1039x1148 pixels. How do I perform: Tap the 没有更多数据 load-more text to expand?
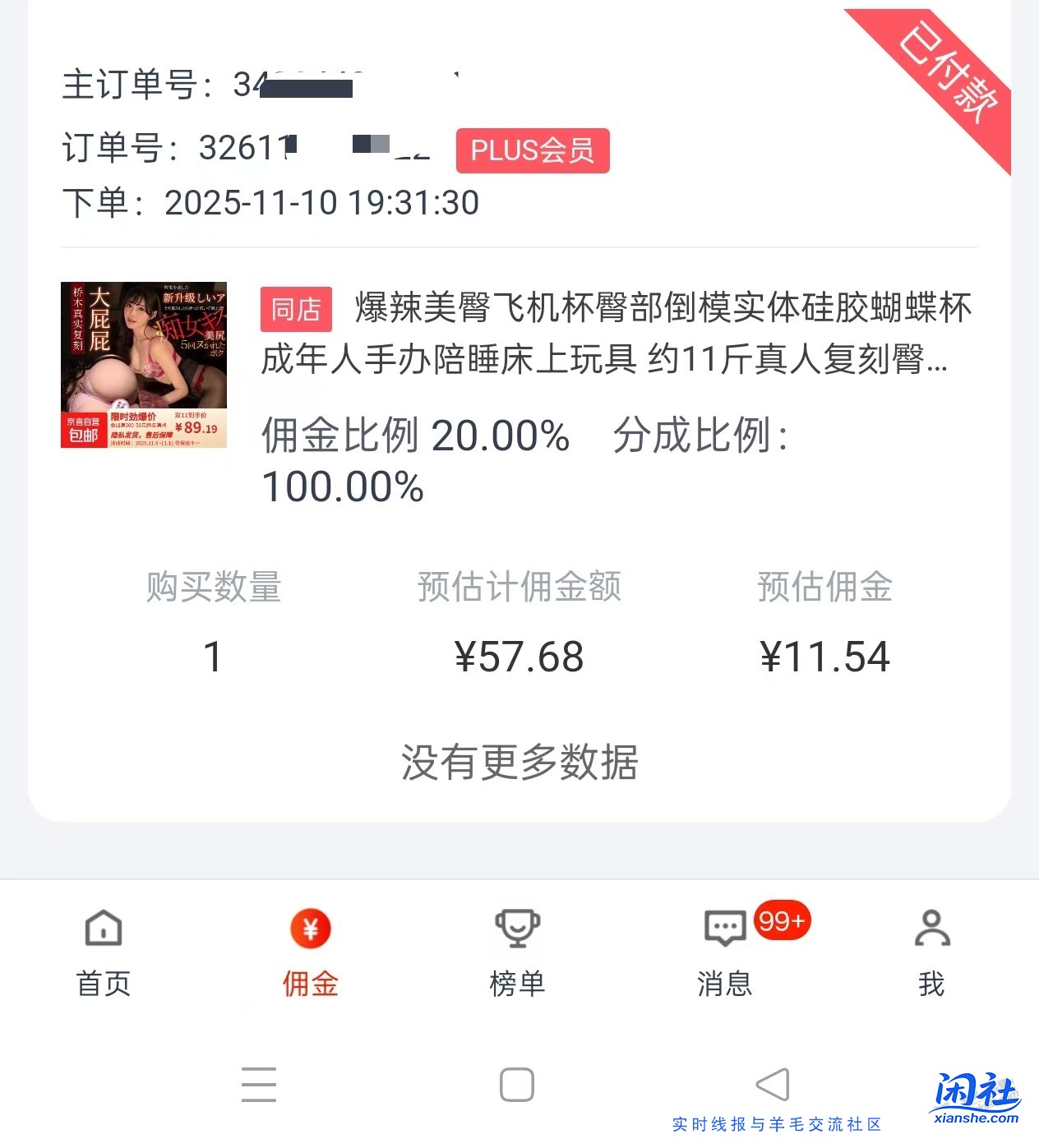pos(519,763)
